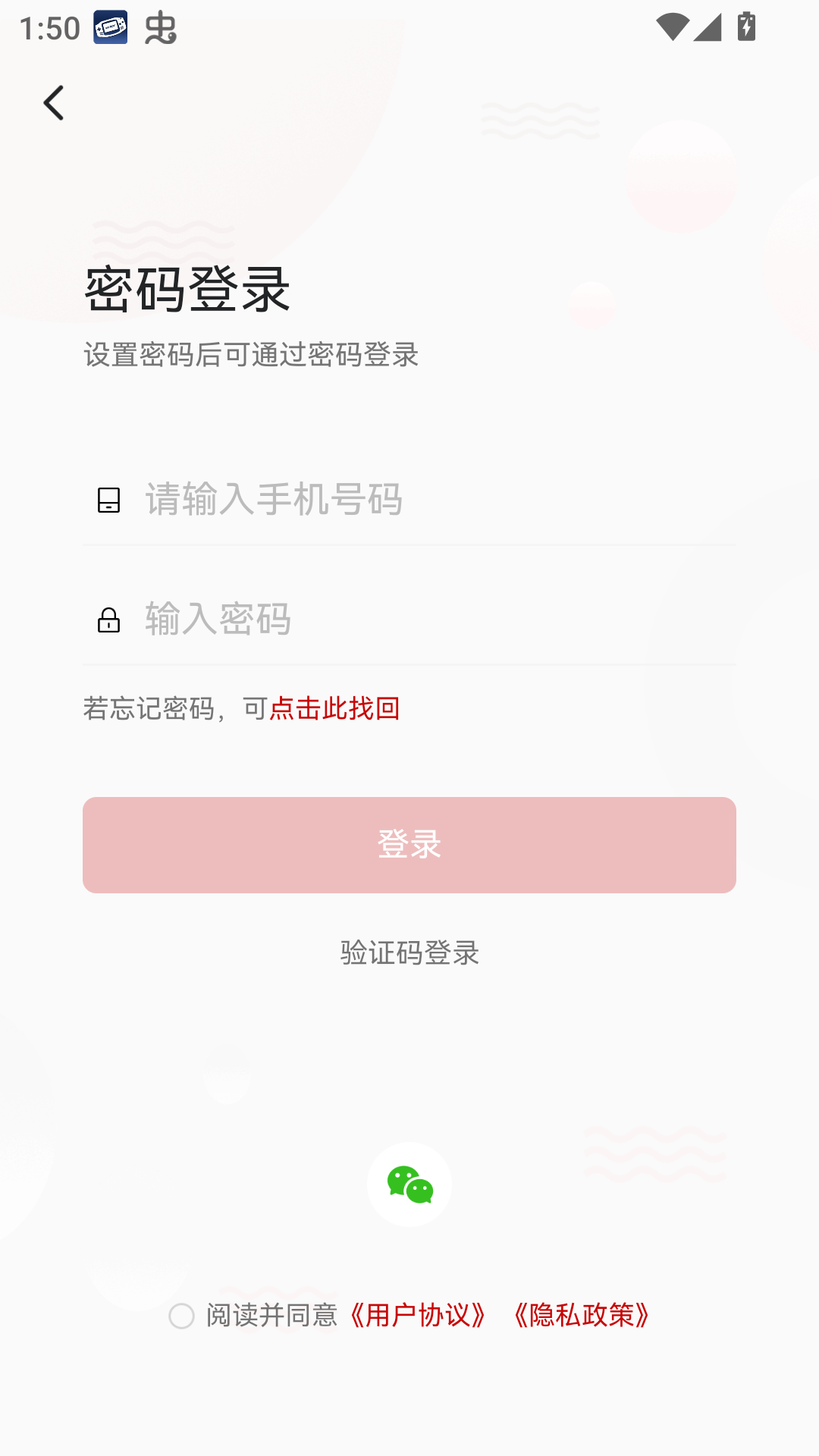Open the 《隐私政策》 privacy policy
The image size is (819, 1456).
coord(582,1316)
